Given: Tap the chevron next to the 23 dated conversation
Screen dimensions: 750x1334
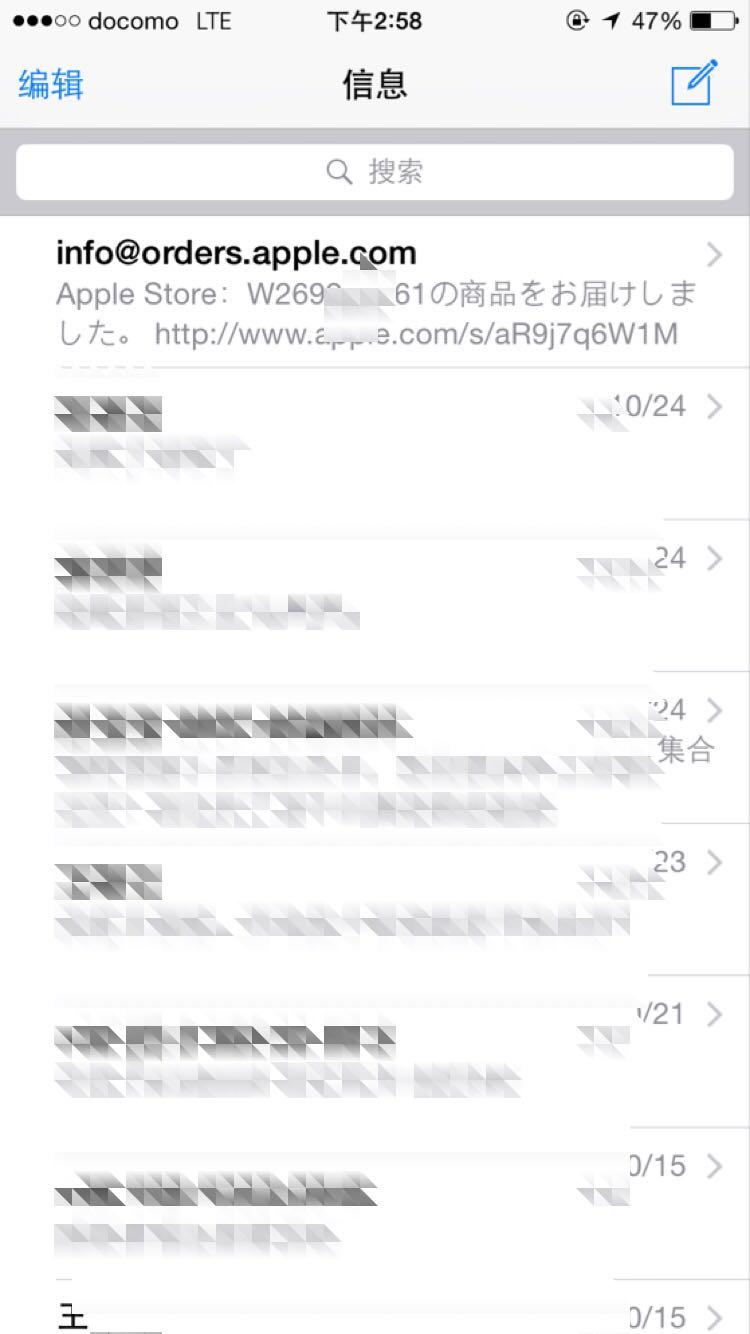Looking at the screenshot, I should tap(714, 863).
